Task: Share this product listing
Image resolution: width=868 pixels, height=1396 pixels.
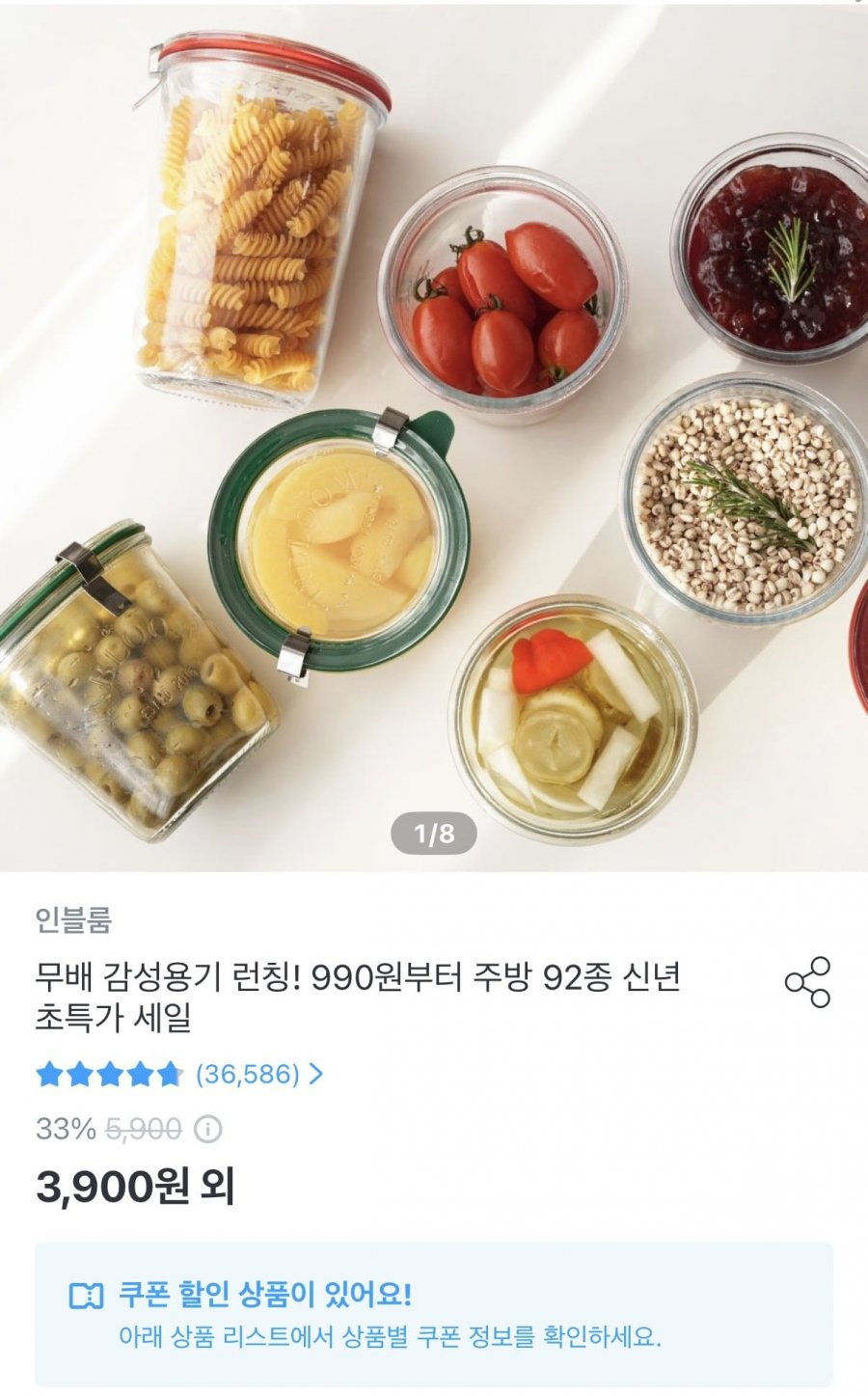Action: tap(807, 982)
